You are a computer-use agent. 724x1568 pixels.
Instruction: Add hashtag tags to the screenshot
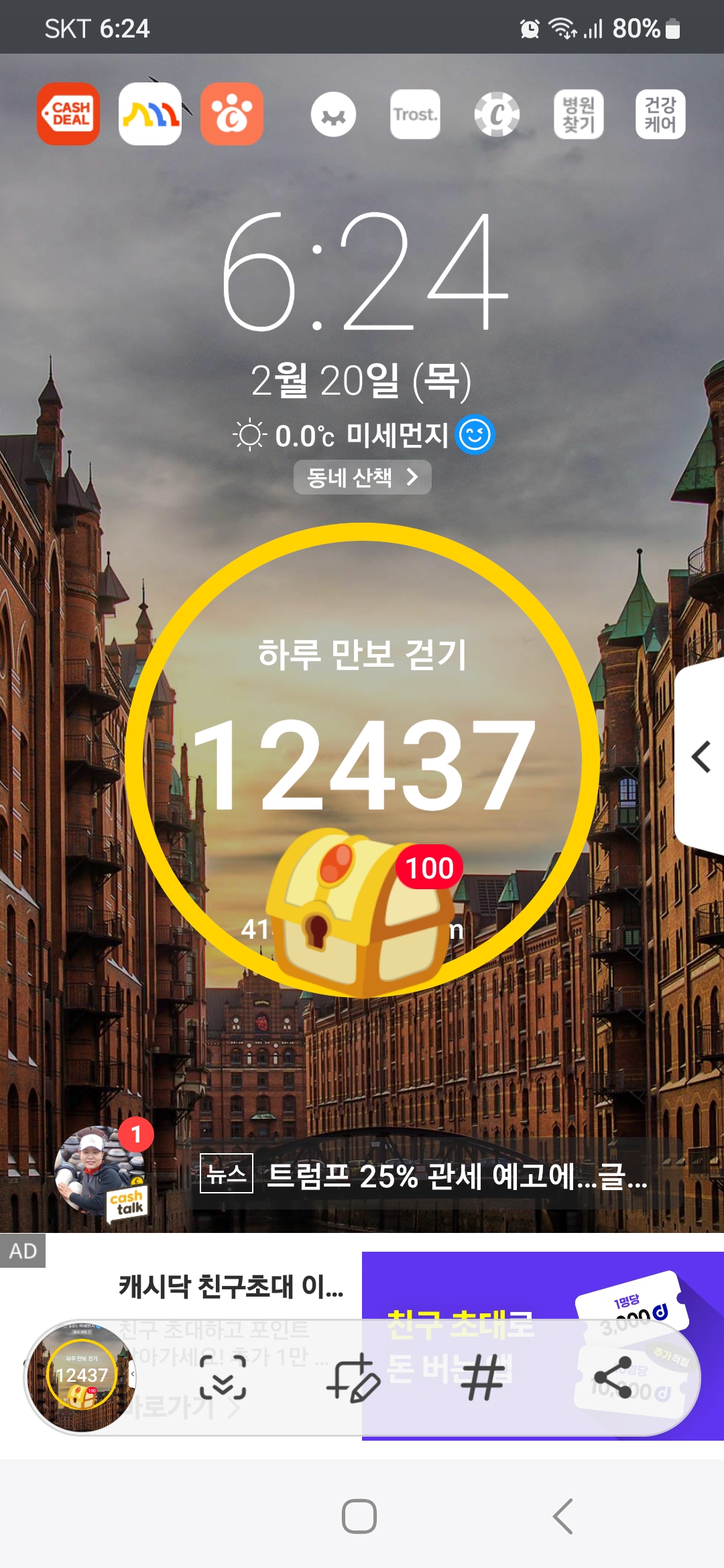[483, 1378]
